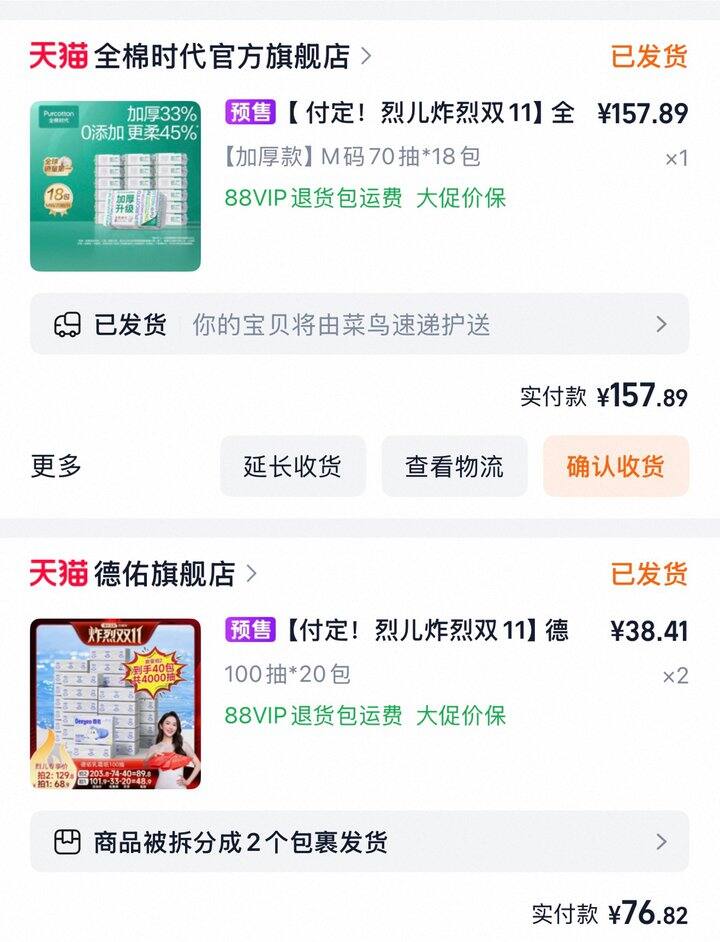Image resolution: width=720 pixels, height=942 pixels.
Task: Tap 延长收货 to extend receipt time
Action: [x=293, y=466]
